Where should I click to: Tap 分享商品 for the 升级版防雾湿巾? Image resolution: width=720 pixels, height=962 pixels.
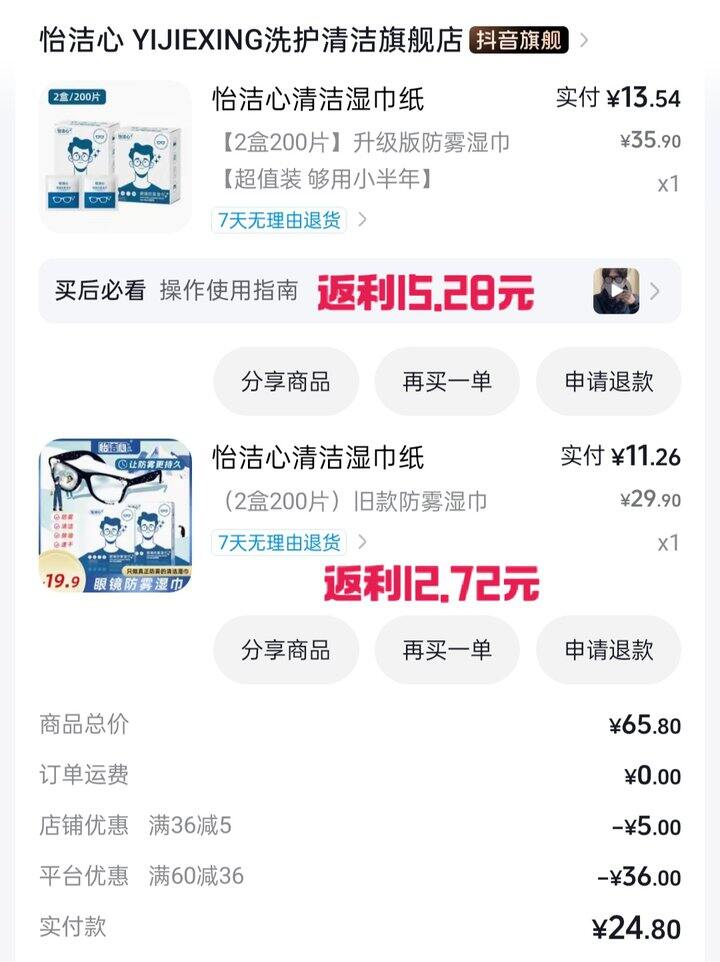(286, 382)
